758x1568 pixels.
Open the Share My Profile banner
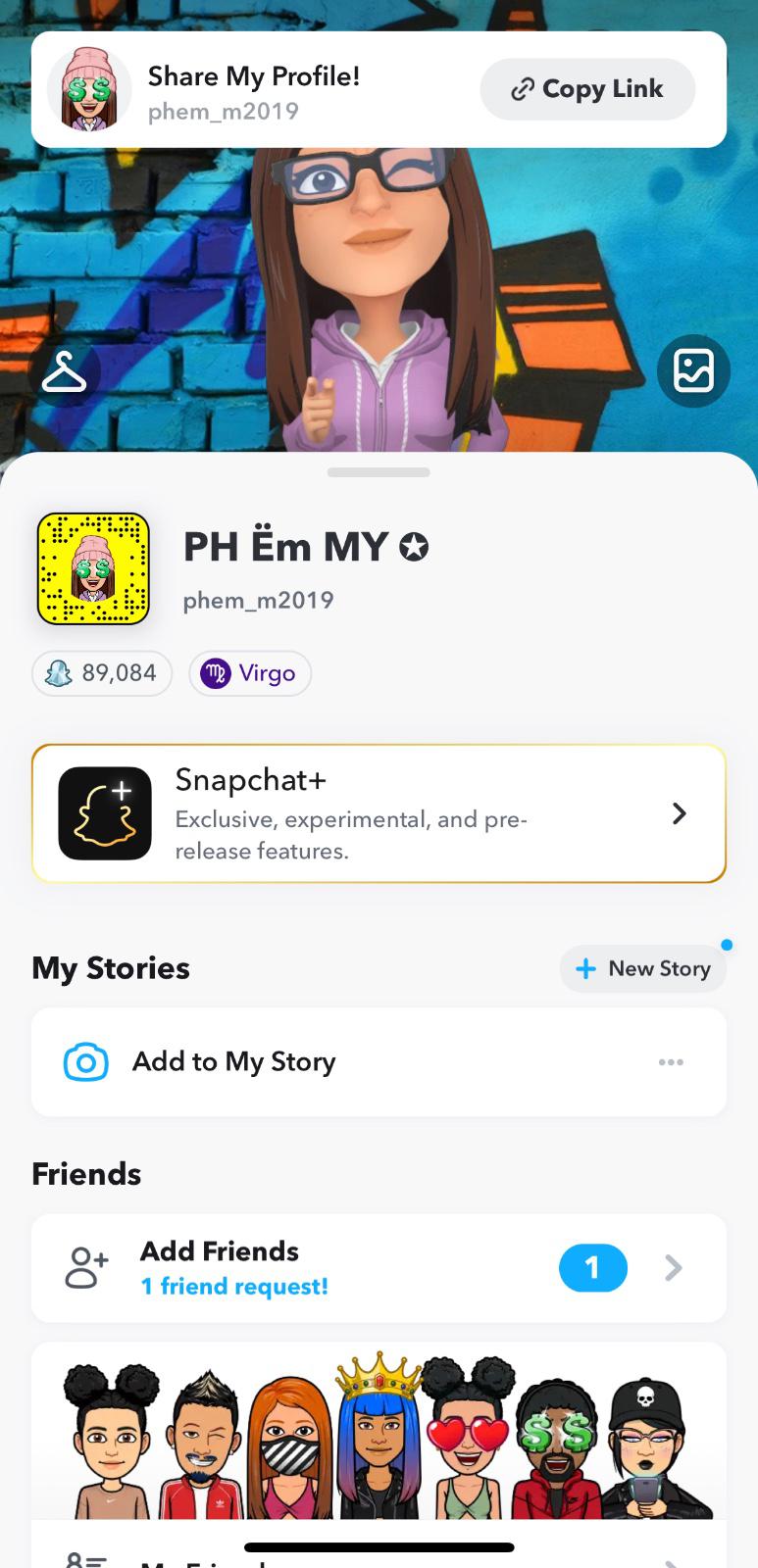(253, 90)
